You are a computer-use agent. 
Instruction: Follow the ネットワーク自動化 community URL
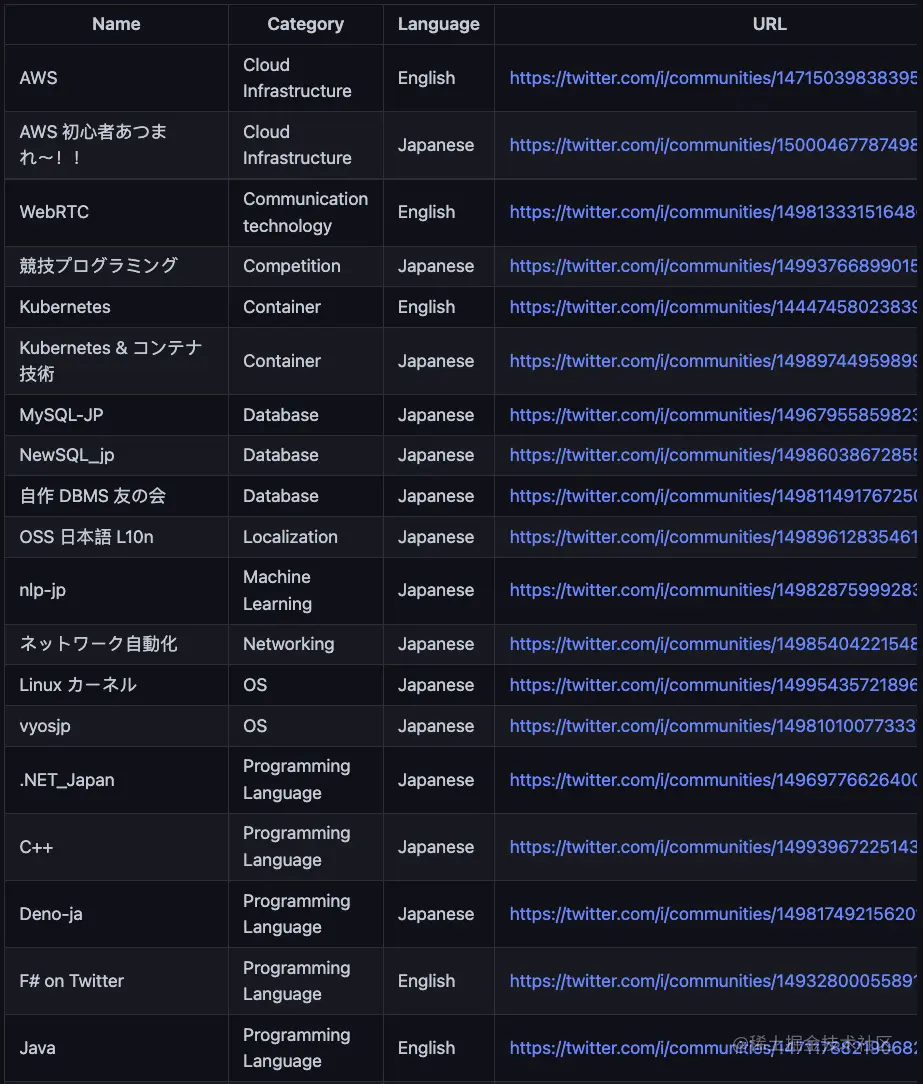[713, 644]
